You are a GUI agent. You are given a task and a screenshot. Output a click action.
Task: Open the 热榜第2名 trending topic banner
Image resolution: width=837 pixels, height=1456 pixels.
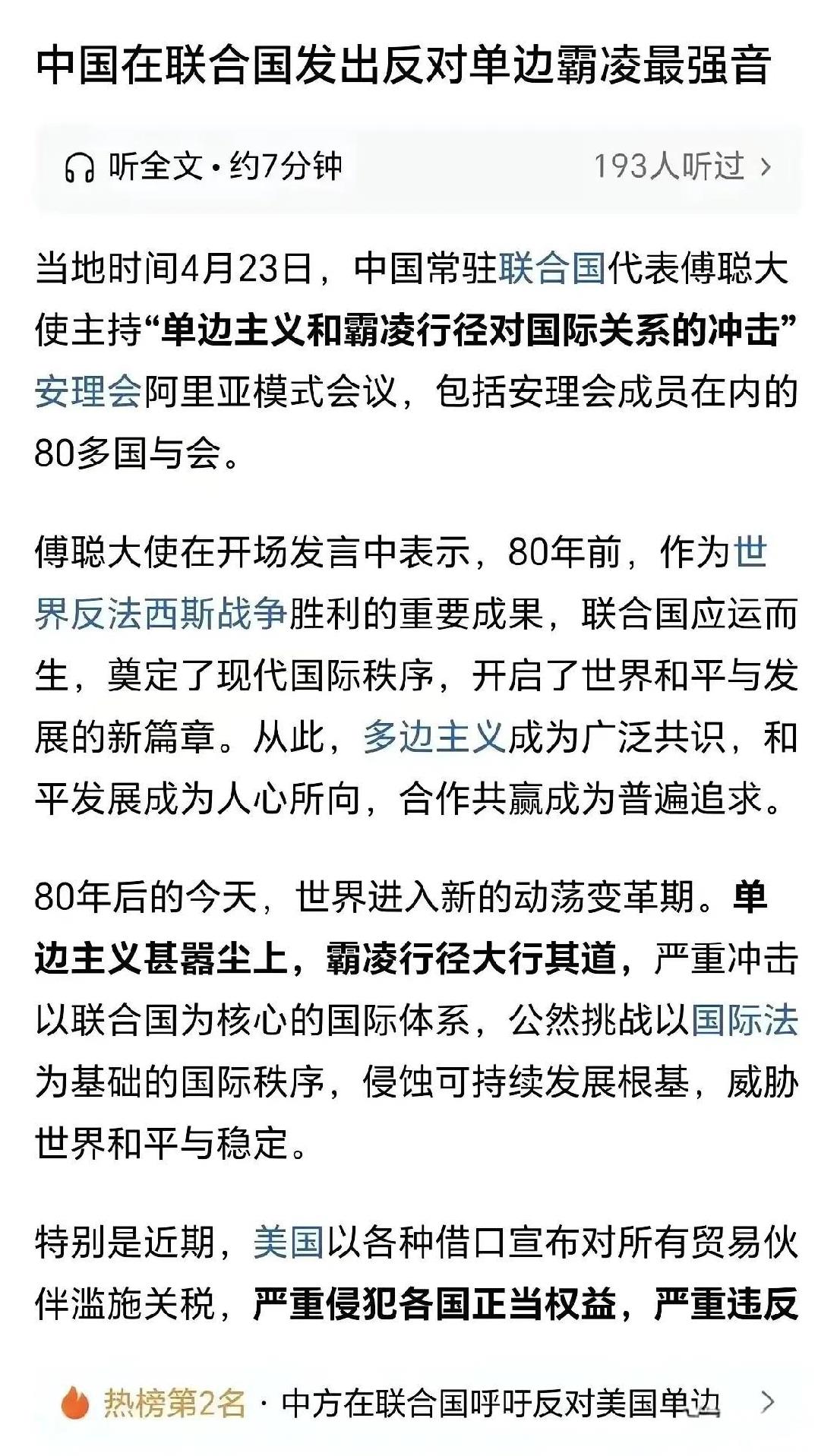coord(418,1403)
